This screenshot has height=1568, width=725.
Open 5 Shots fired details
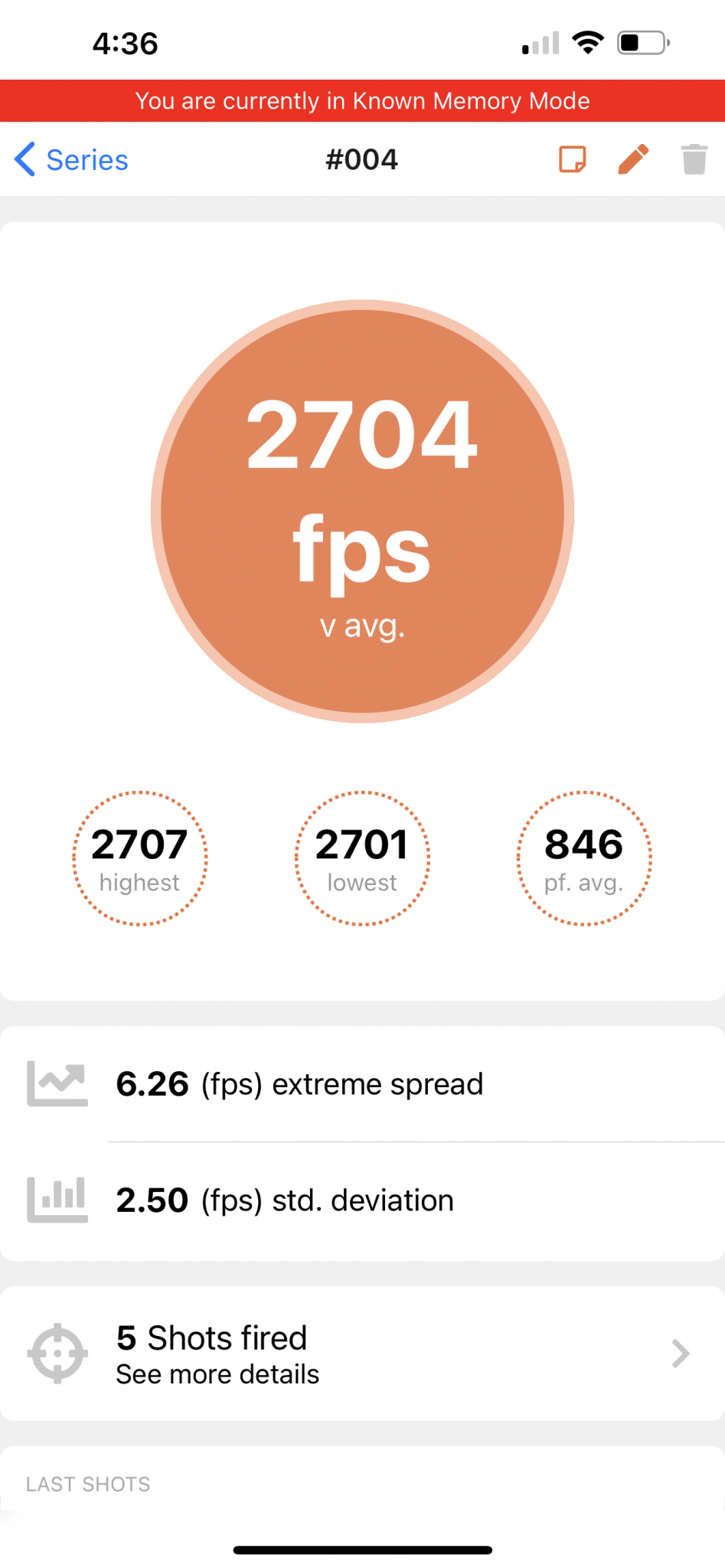click(x=362, y=1354)
